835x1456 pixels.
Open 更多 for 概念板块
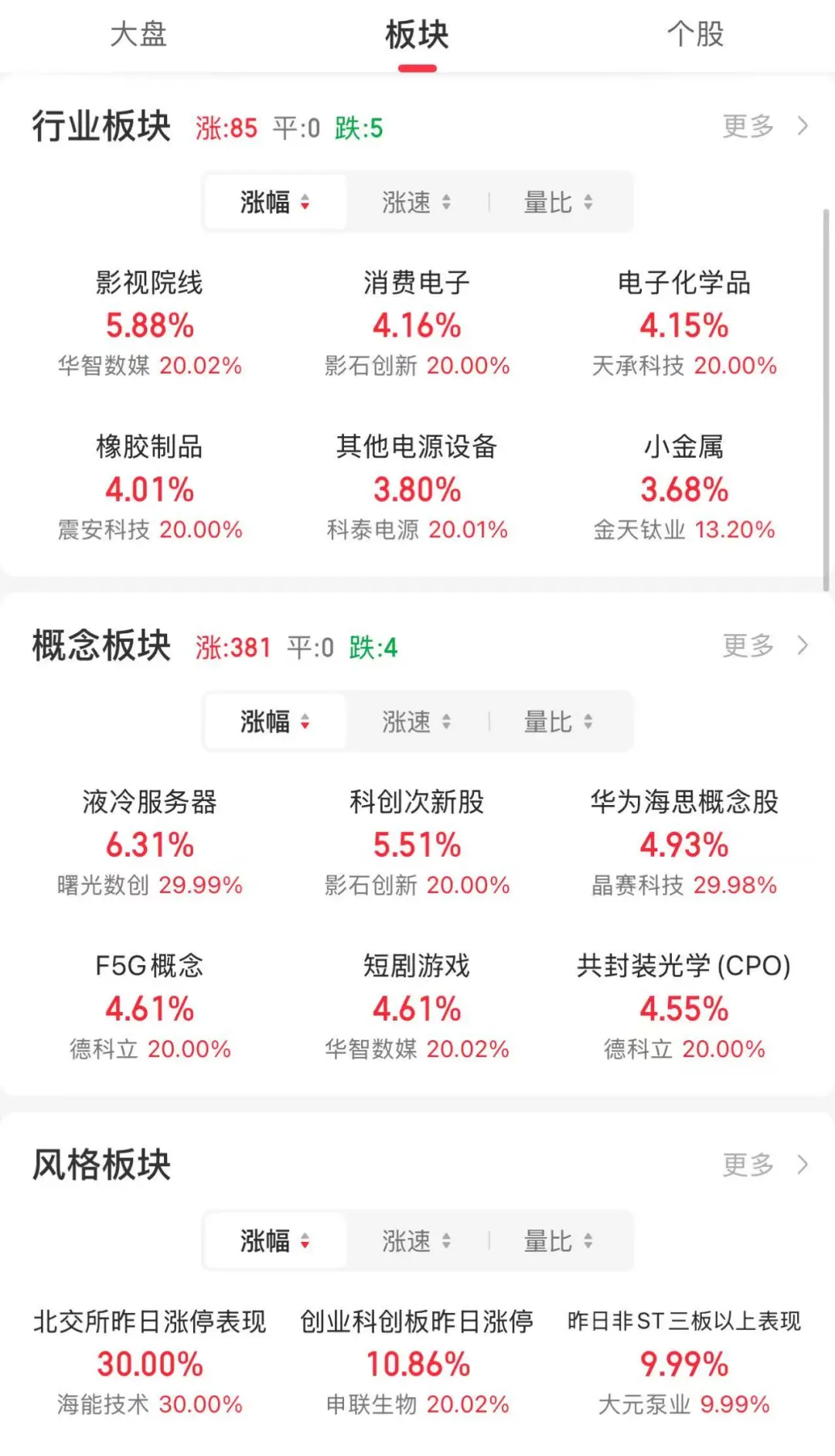(765, 645)
